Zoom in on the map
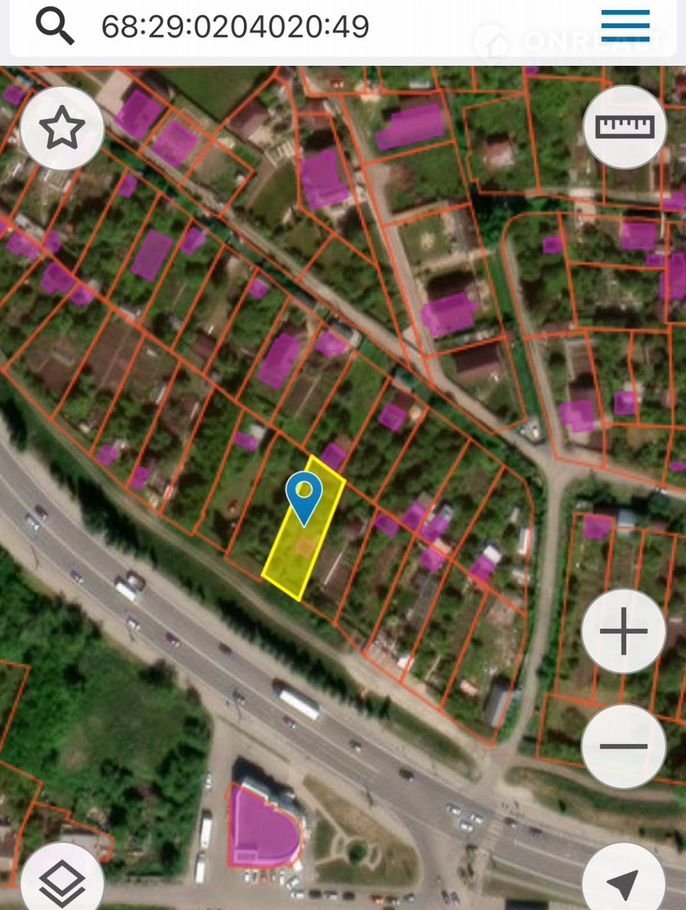 click(624, 632)
